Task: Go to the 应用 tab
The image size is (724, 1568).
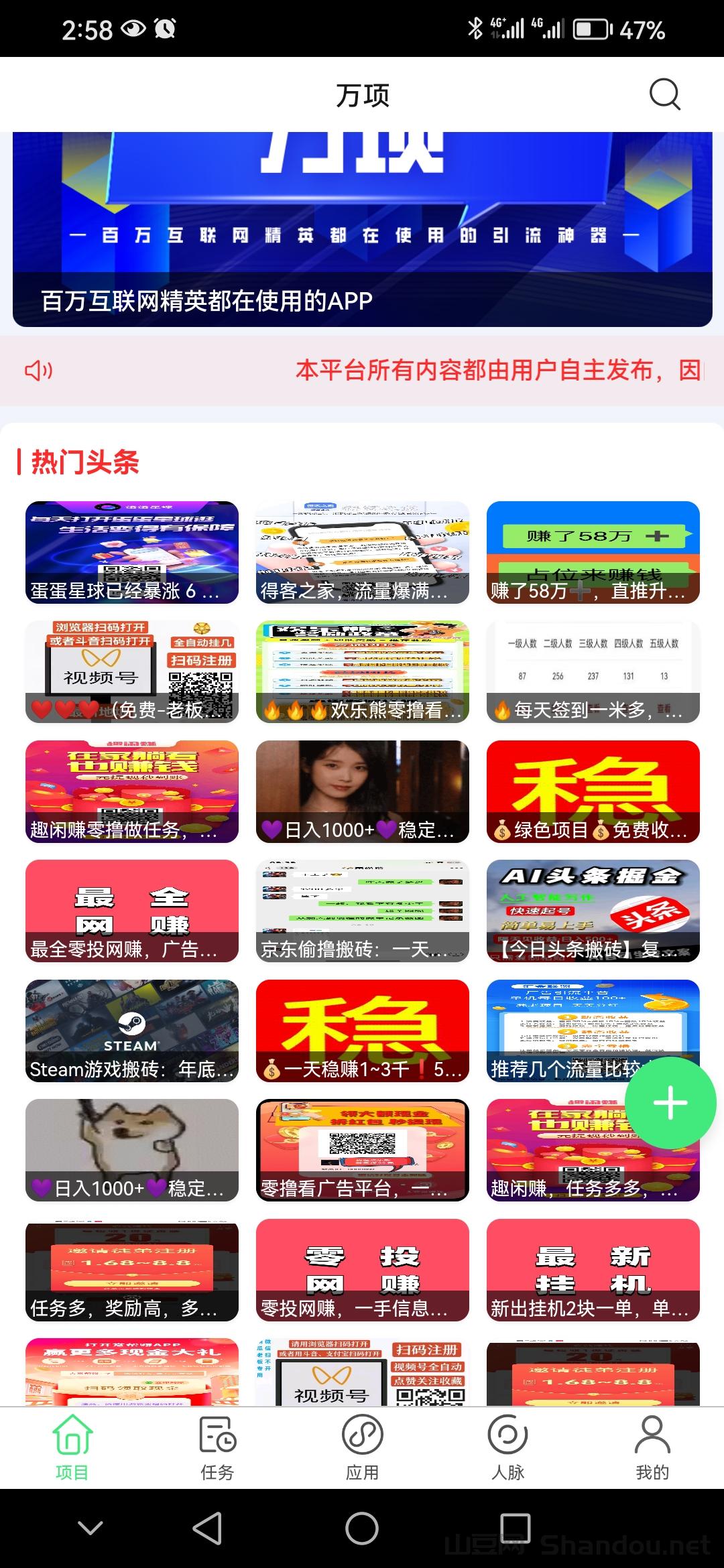Action: [362, 1447]
